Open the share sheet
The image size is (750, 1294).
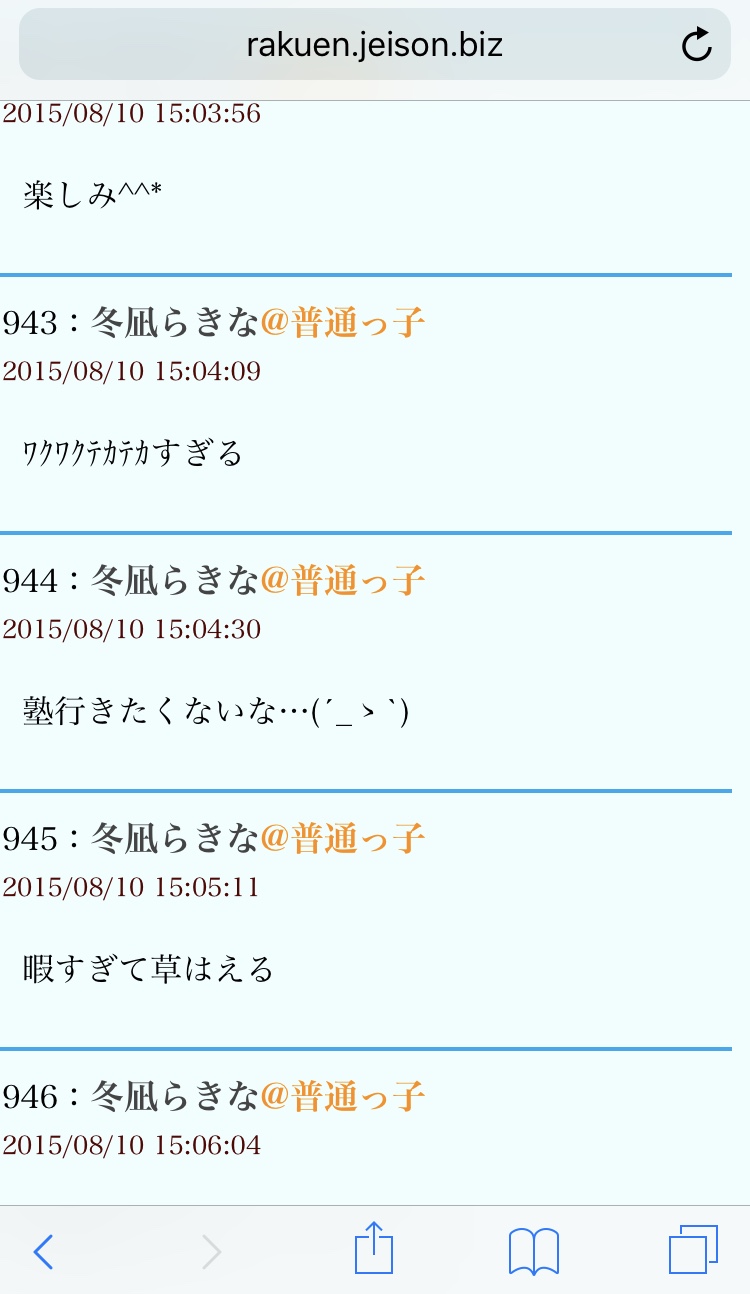coord(374,1249)
